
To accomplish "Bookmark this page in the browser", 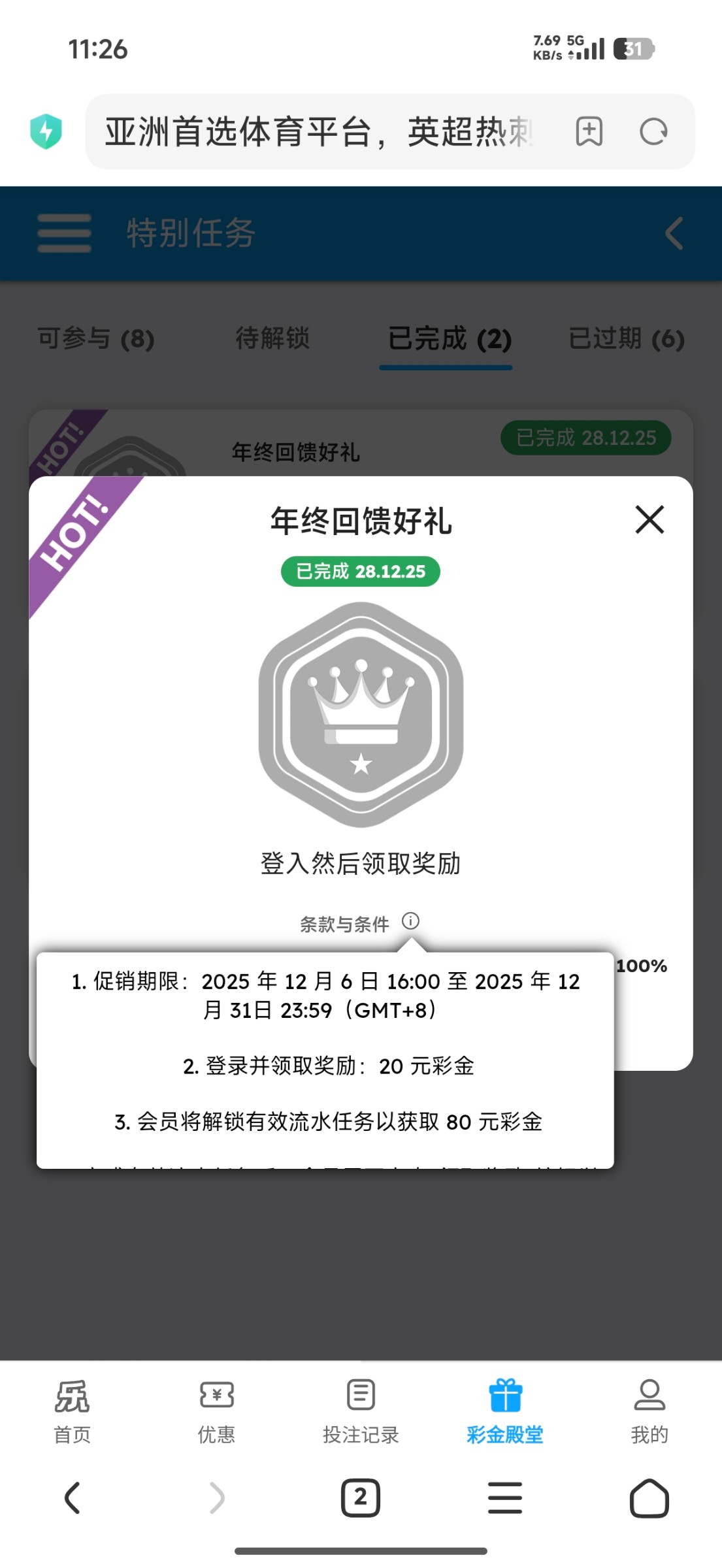I will tap(589, 132).
